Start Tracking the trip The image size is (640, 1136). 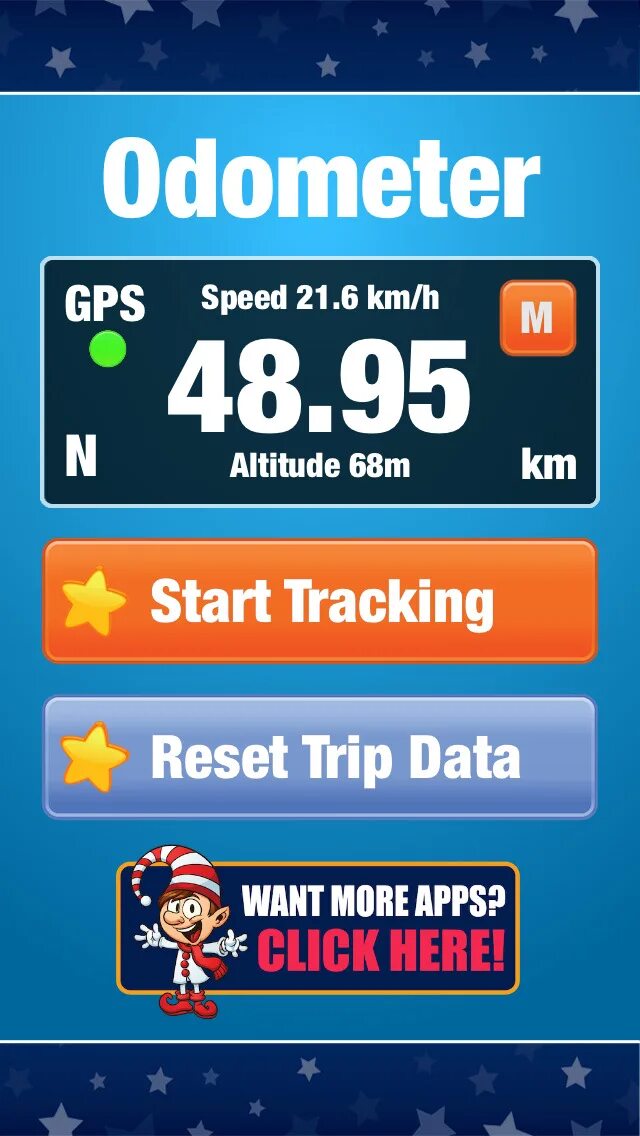320,601
